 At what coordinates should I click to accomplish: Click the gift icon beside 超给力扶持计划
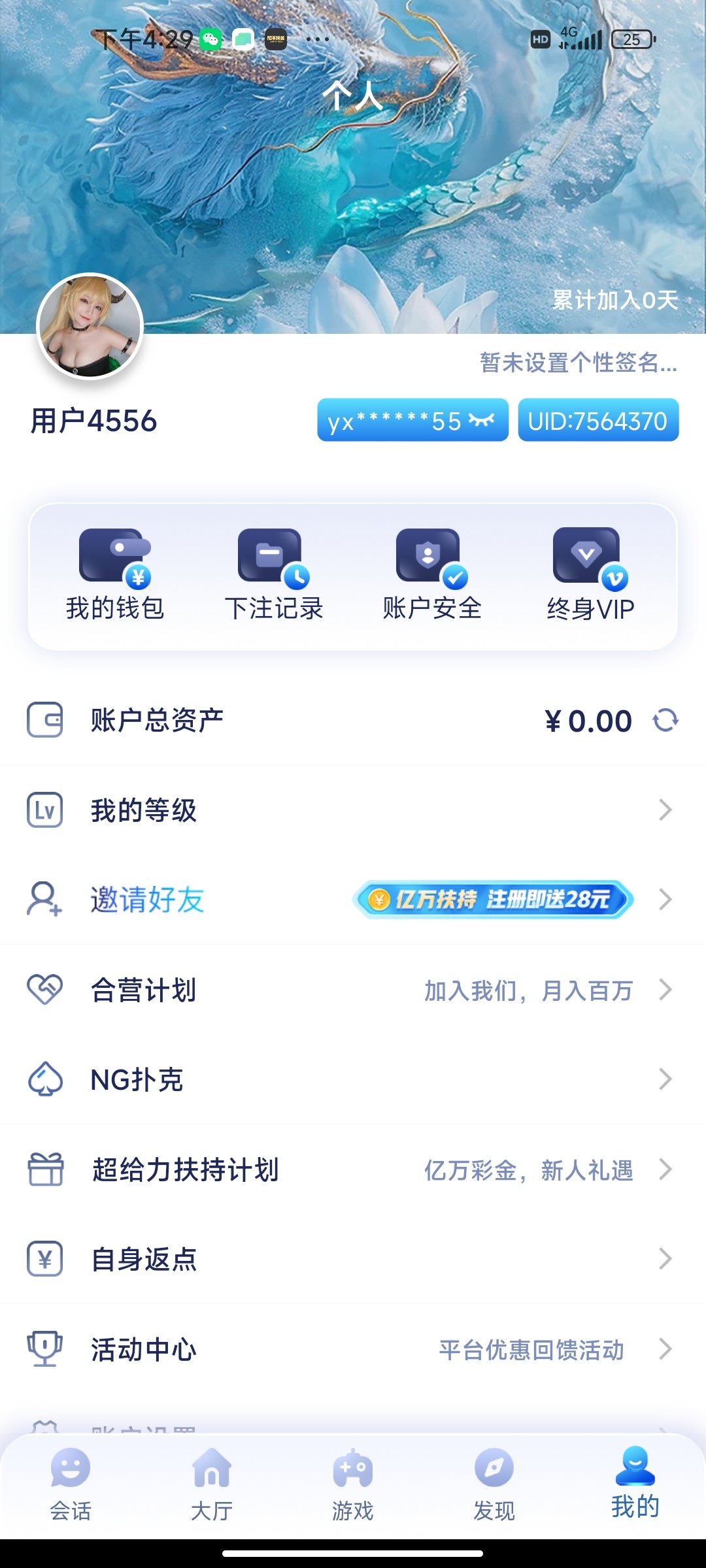pyautogui.click(x=44, y=1170)
